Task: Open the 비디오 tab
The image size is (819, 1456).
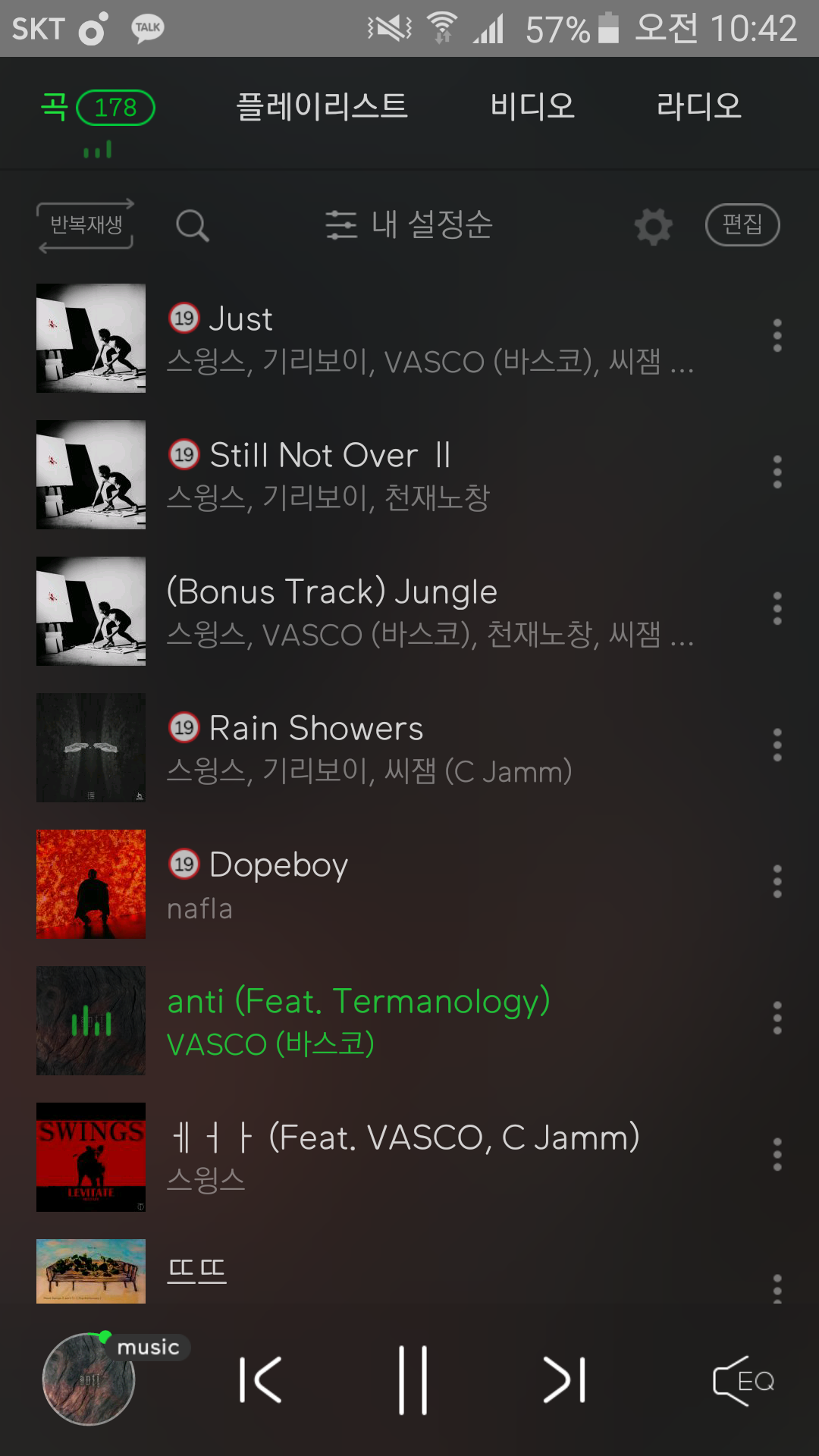Action: pyautogui.click(x=532, y=106)
